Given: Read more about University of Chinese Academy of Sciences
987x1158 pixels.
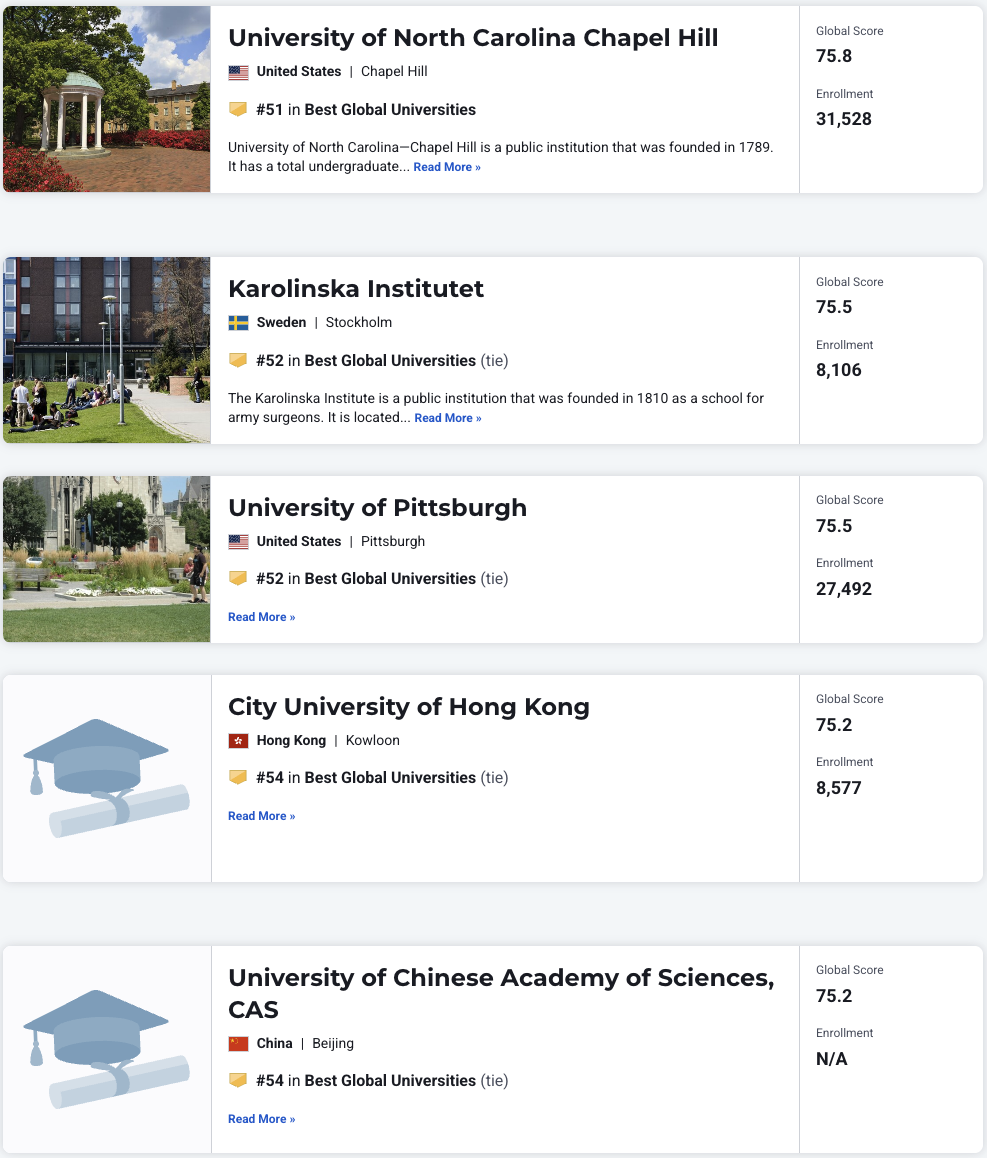Looking at the screenshot, I should click(x=261, y=1120).
